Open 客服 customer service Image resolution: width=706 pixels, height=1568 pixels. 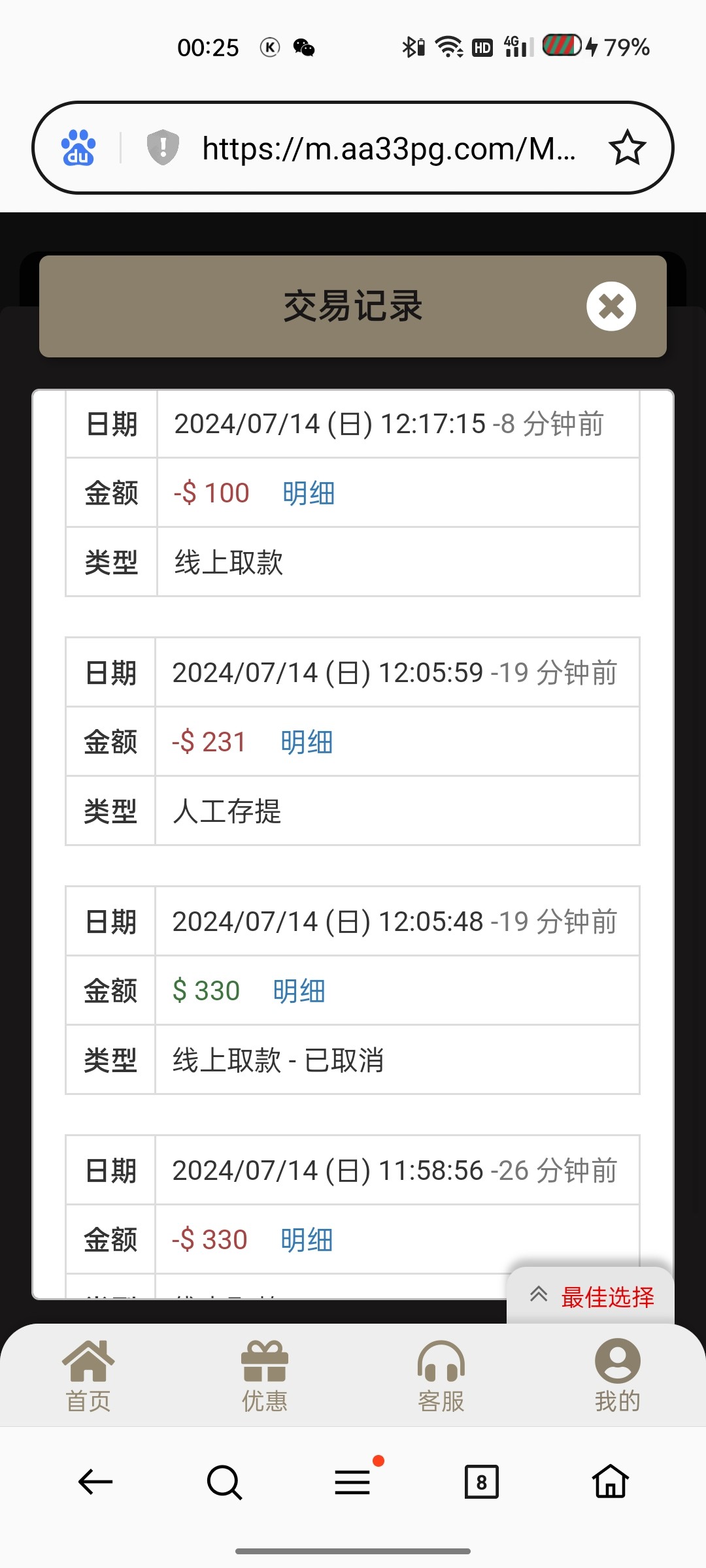(x=441, y=1375)
